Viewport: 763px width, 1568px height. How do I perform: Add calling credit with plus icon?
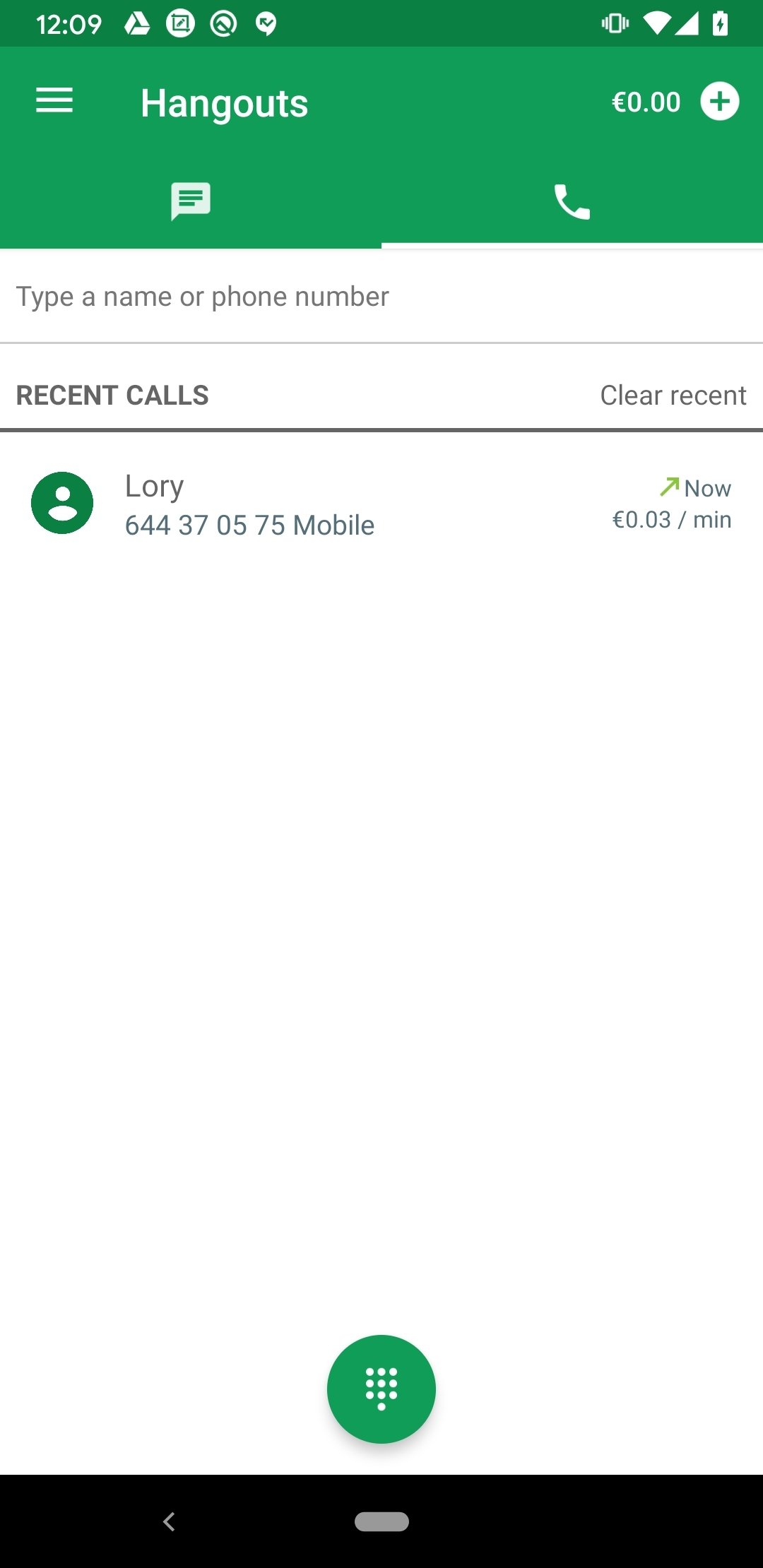[x=719, y=102]
